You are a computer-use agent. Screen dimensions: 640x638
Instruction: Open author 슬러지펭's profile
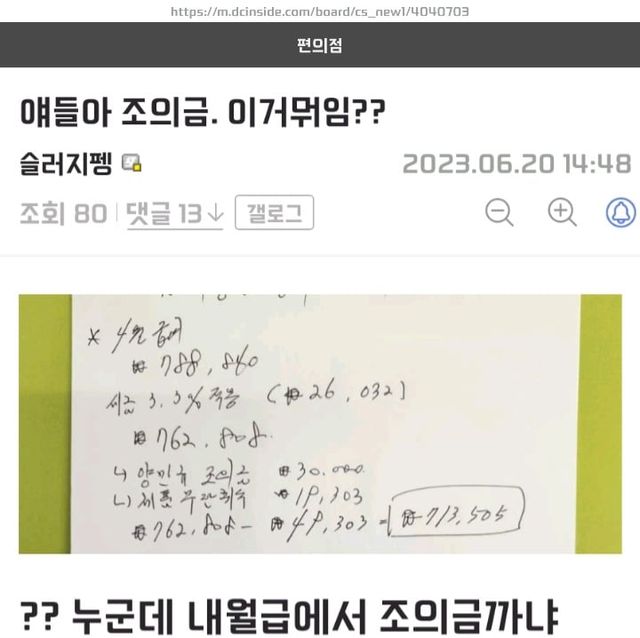coord(66,164)
